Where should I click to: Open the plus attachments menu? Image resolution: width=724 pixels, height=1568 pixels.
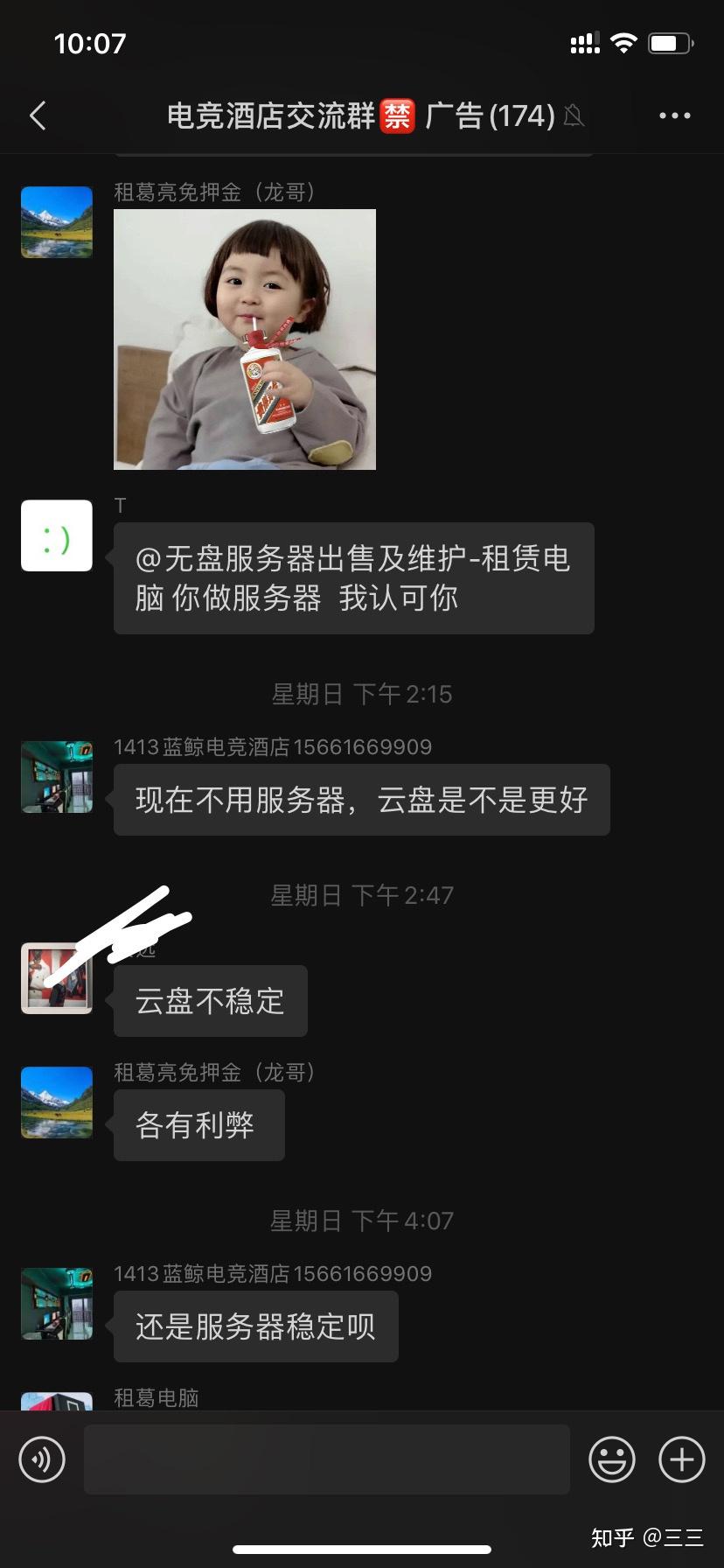click(x=681, y=1459)
